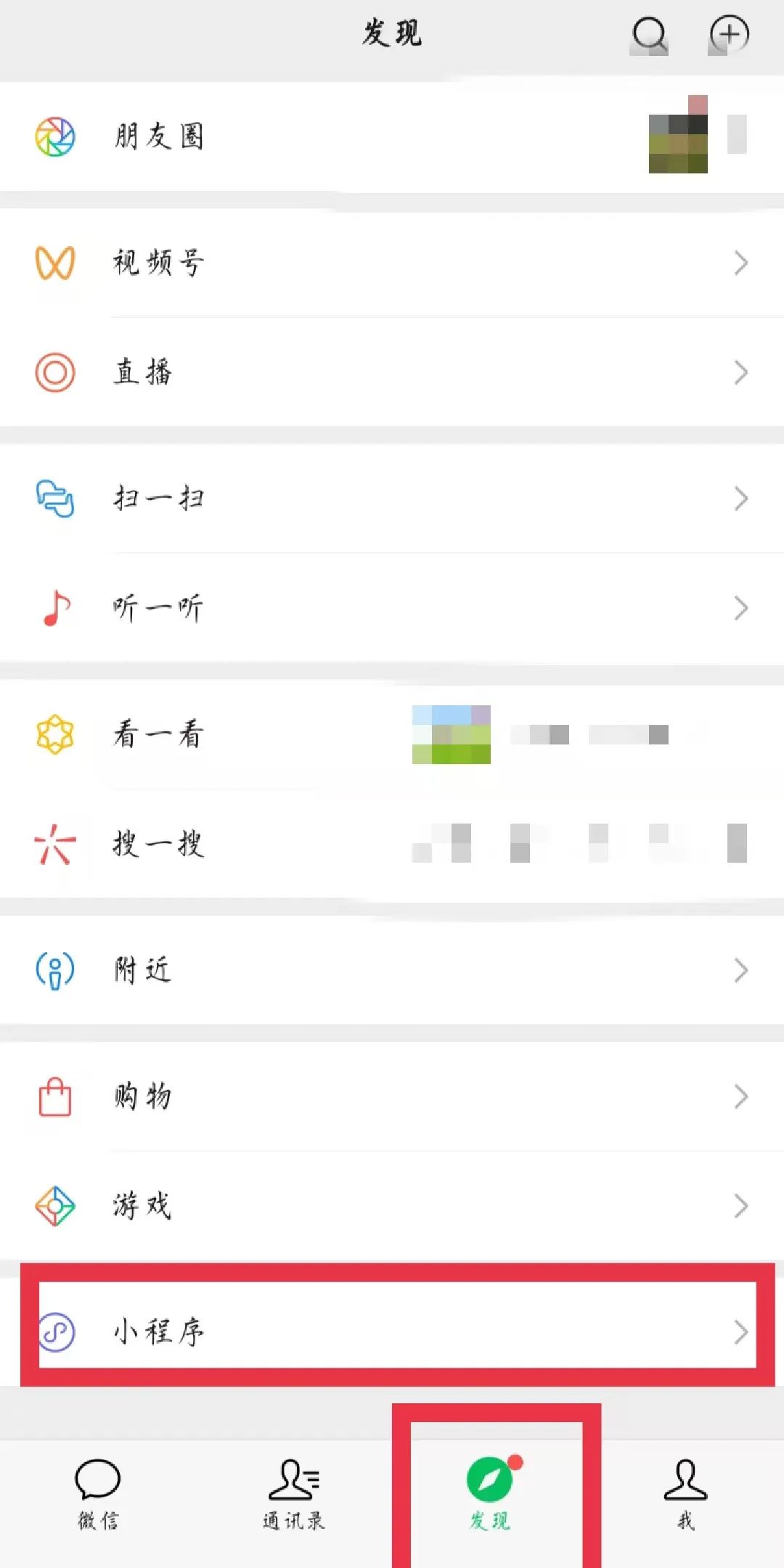The image size is (784, 1568).
Task: Open 扫一扫 scanner
Action: tap(392, 498)
